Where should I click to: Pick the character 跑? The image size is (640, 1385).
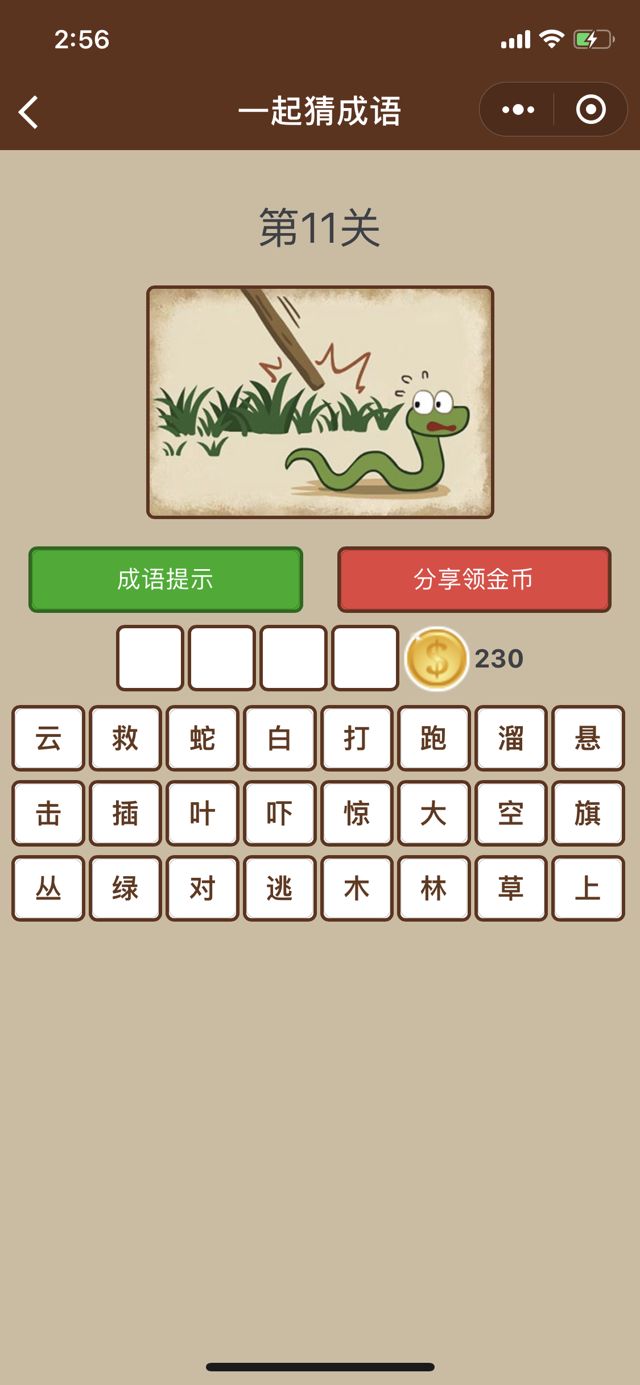coord(434,738)
